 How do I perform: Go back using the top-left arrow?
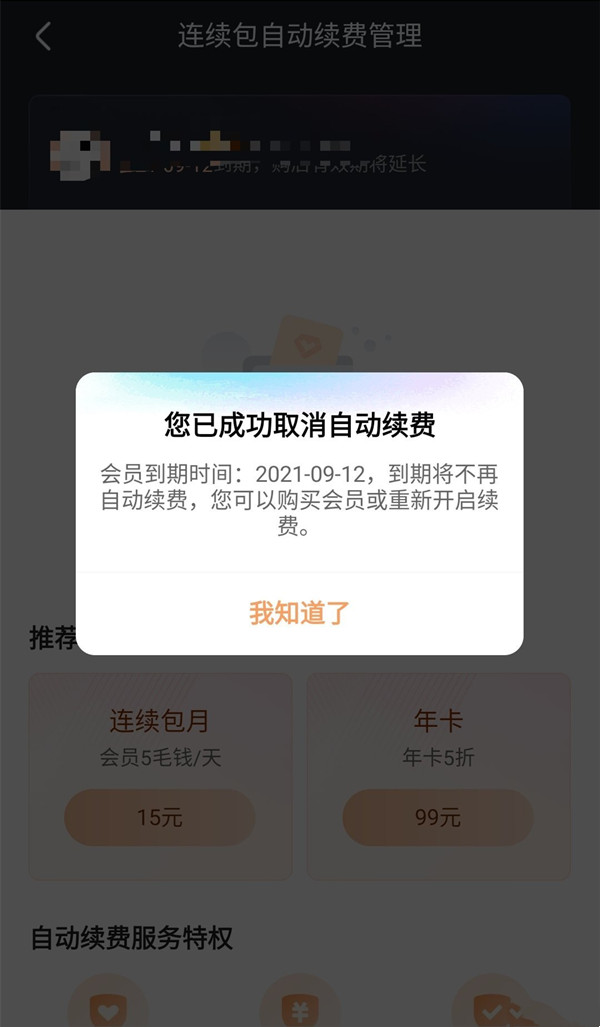(x=42, y=37)
